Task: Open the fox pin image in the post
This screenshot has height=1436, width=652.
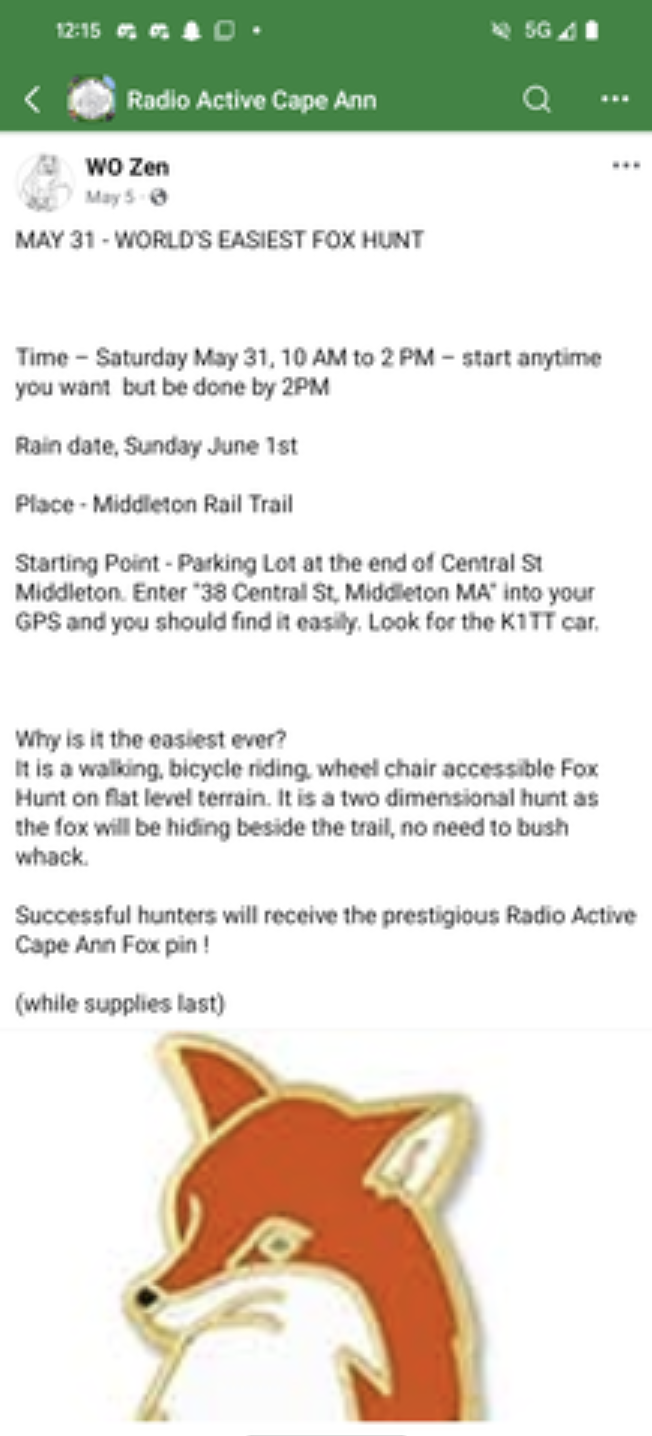Action: 326,1230
